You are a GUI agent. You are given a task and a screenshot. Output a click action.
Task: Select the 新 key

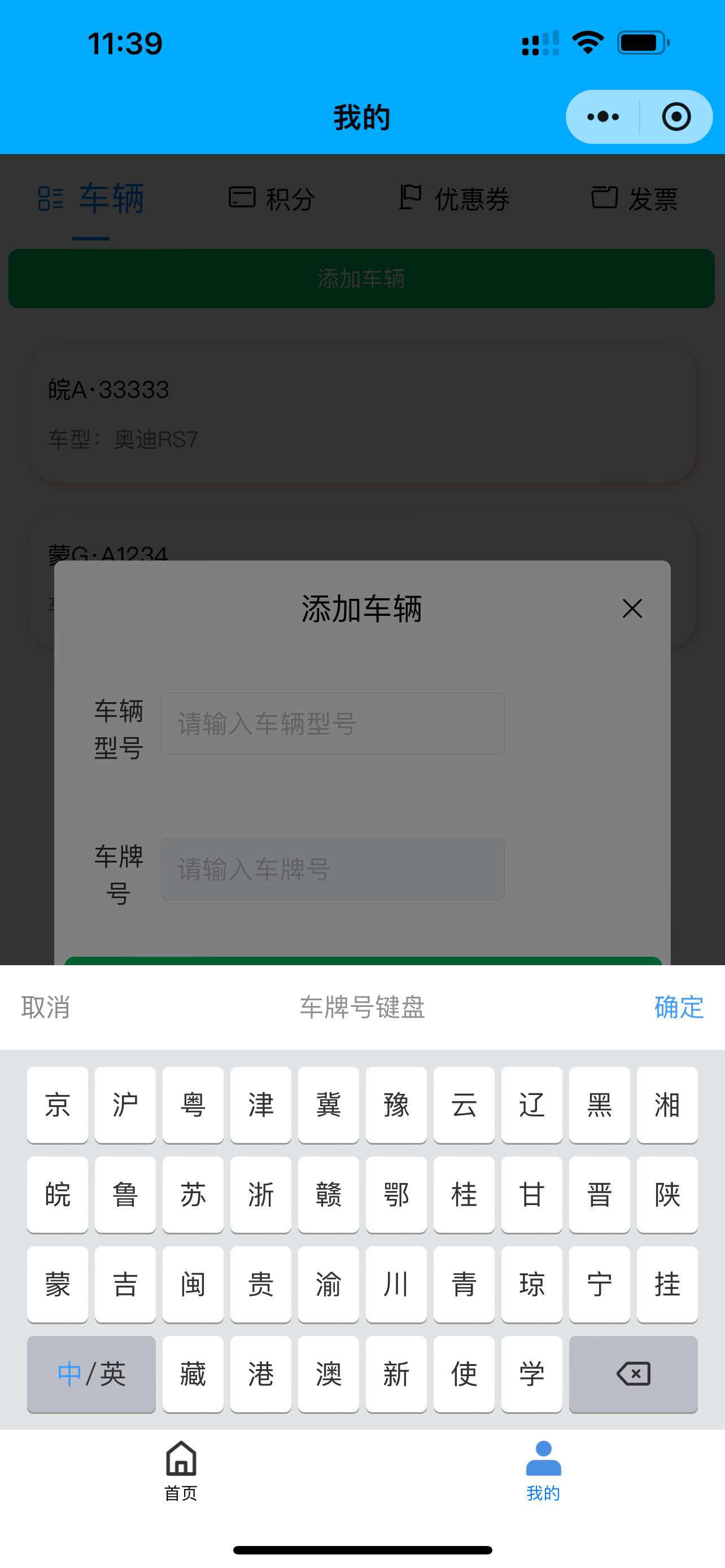pyautogui.click(x=396, y=1374)
